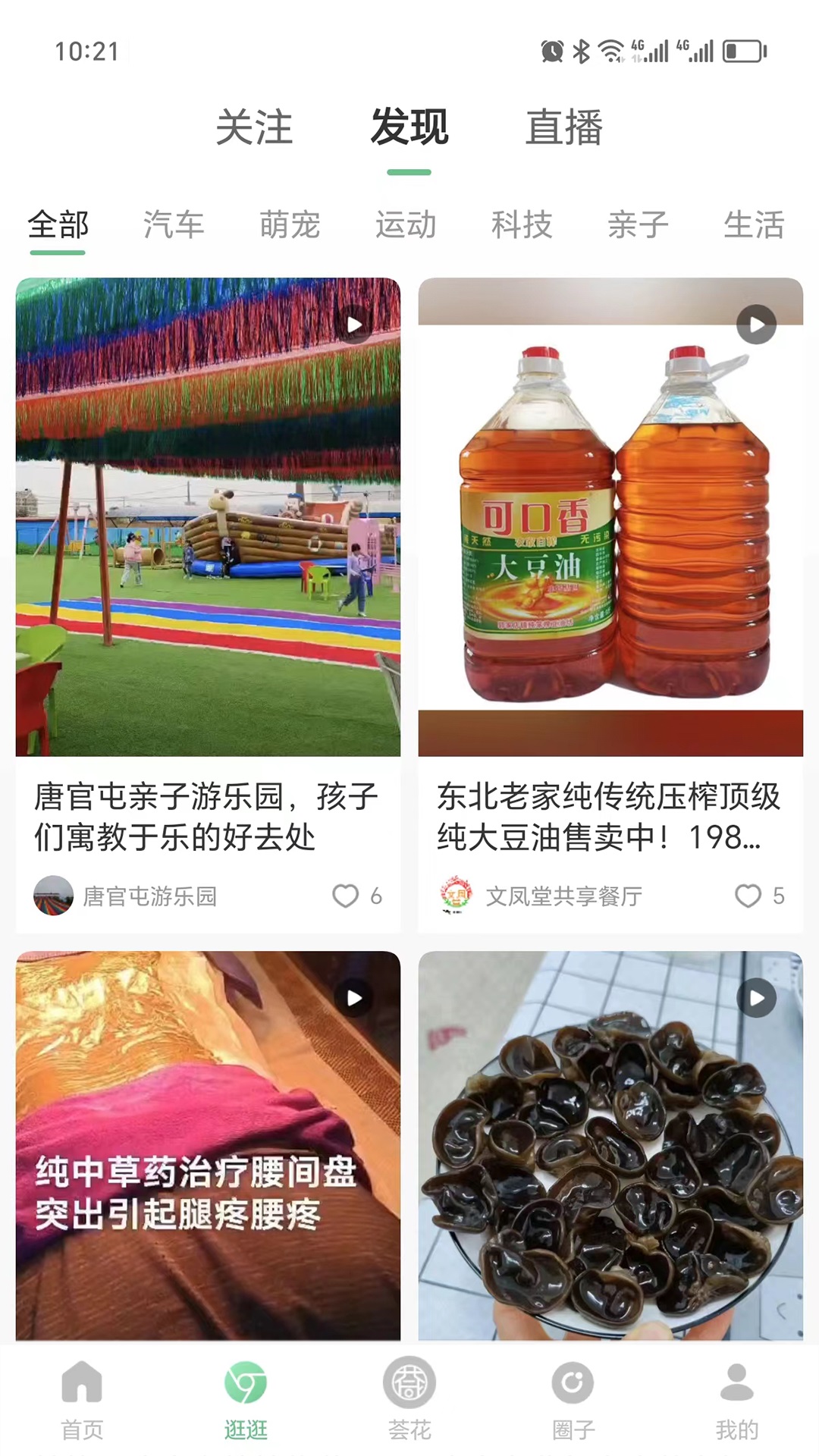The width and height of the screenshot is (819, 1456).
Task: Play the 唐官屯亲子游乐园 video
Action: click(353, 325)
